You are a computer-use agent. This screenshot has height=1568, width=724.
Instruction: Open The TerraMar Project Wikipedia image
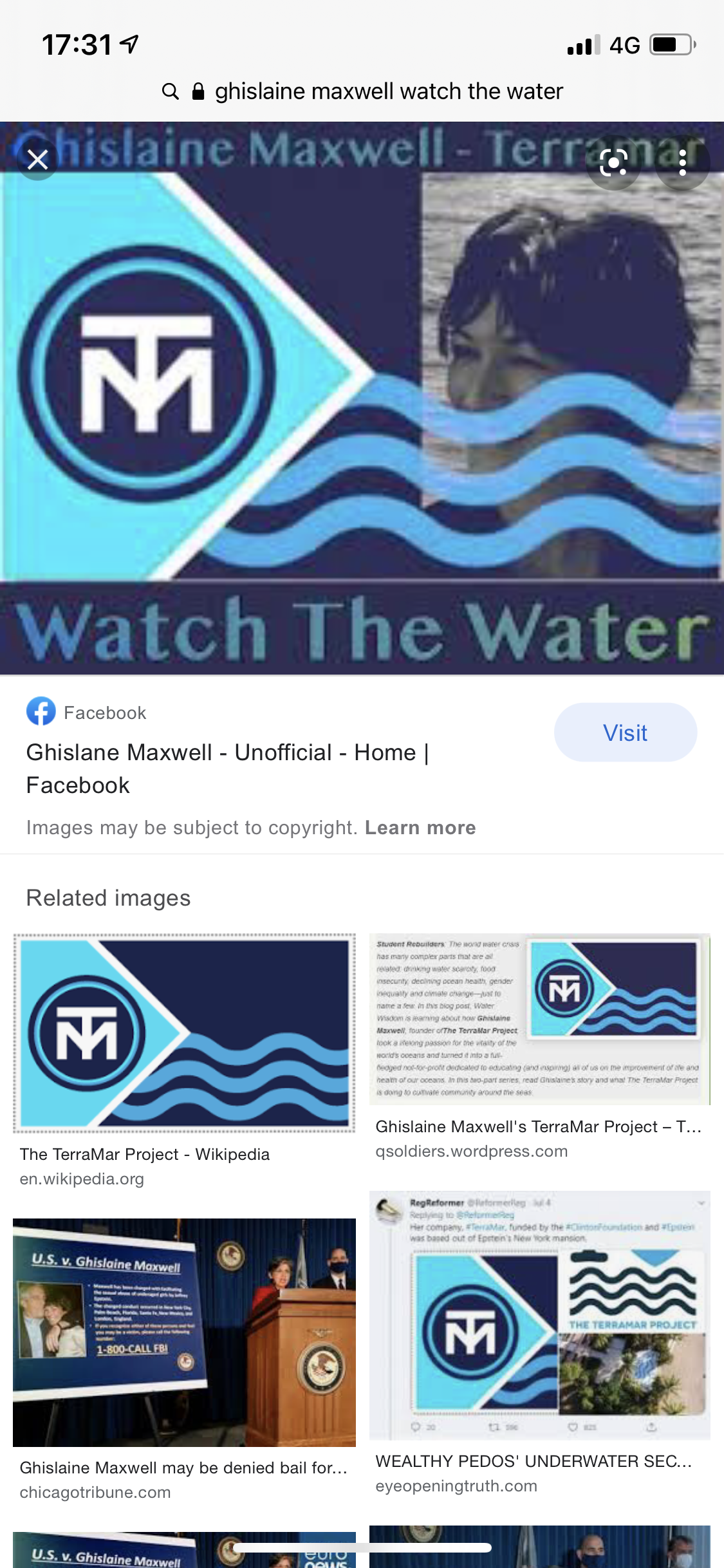coord(184,1033)
